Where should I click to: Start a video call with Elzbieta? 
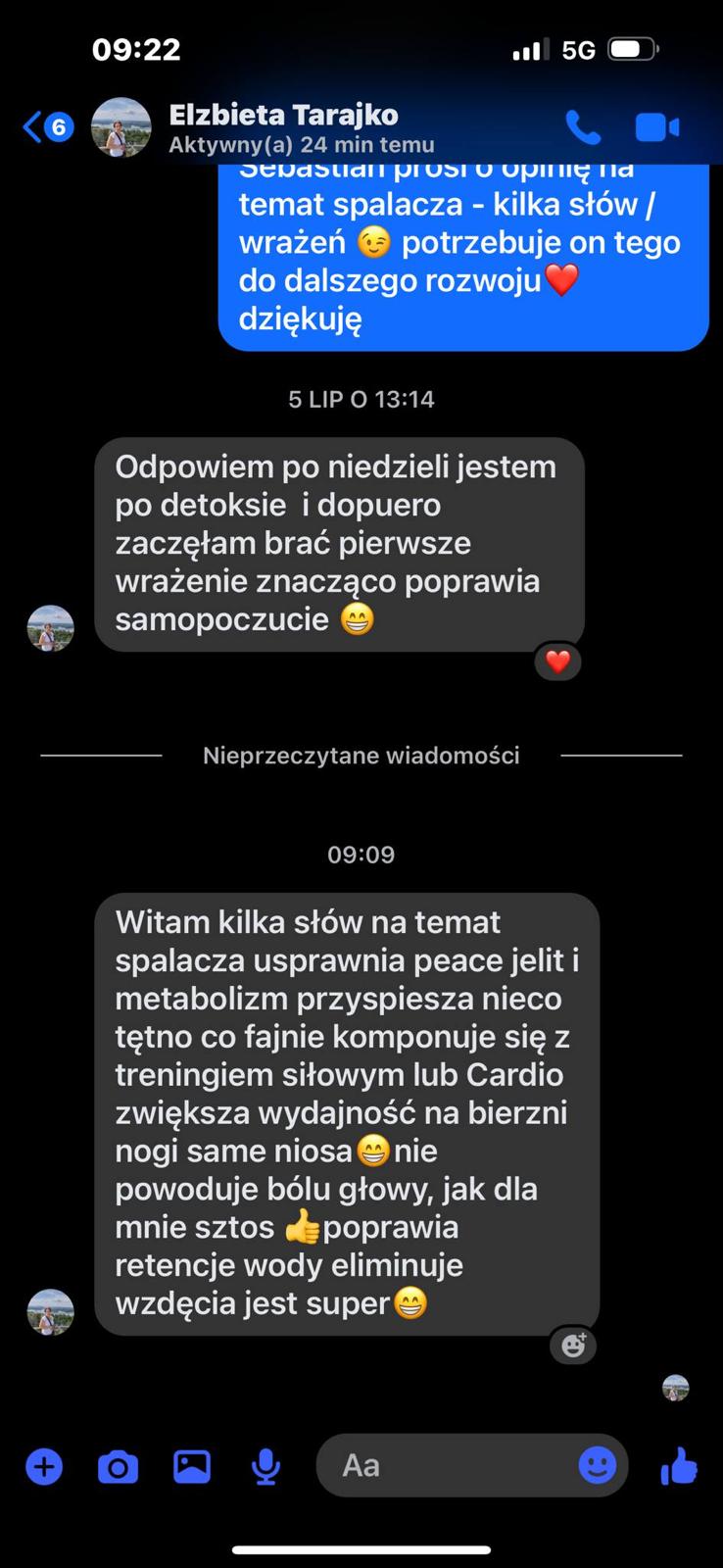pyautogui.click(x=657, y=127)
